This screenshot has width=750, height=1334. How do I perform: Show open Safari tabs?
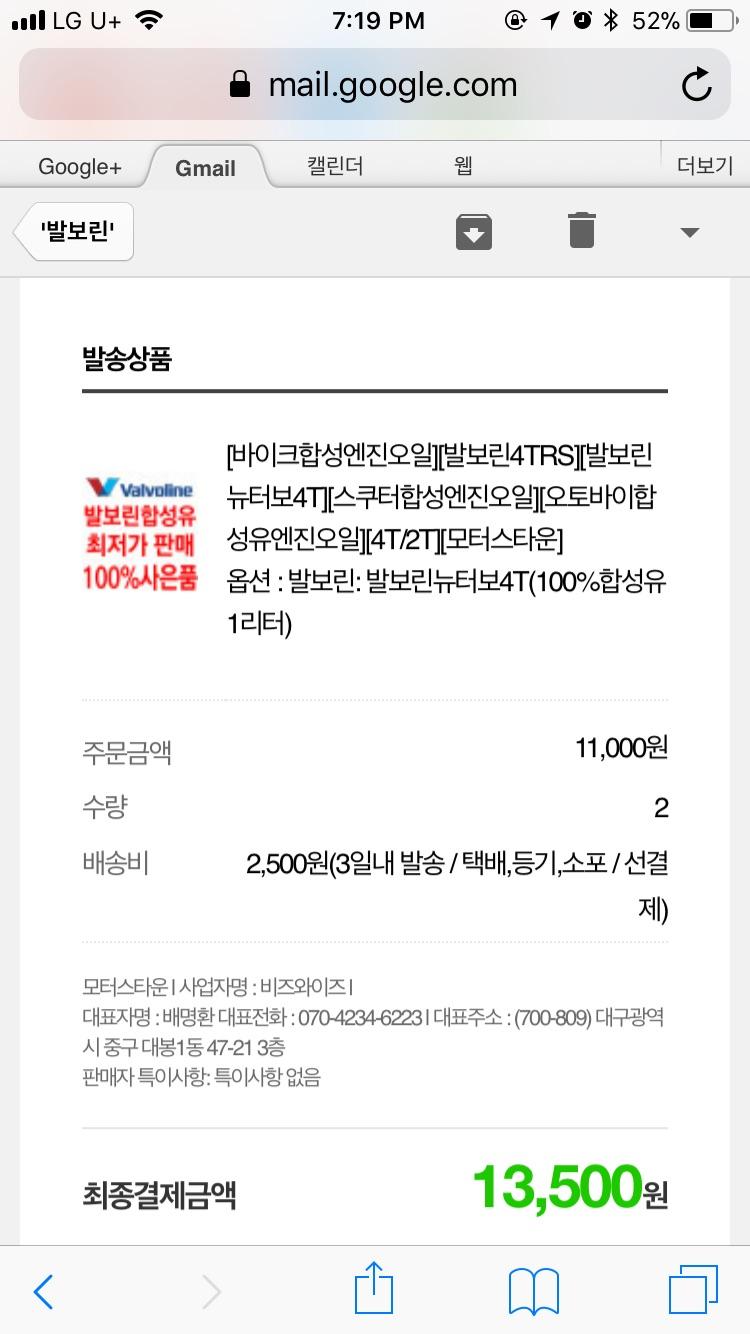click(693, 1290)
